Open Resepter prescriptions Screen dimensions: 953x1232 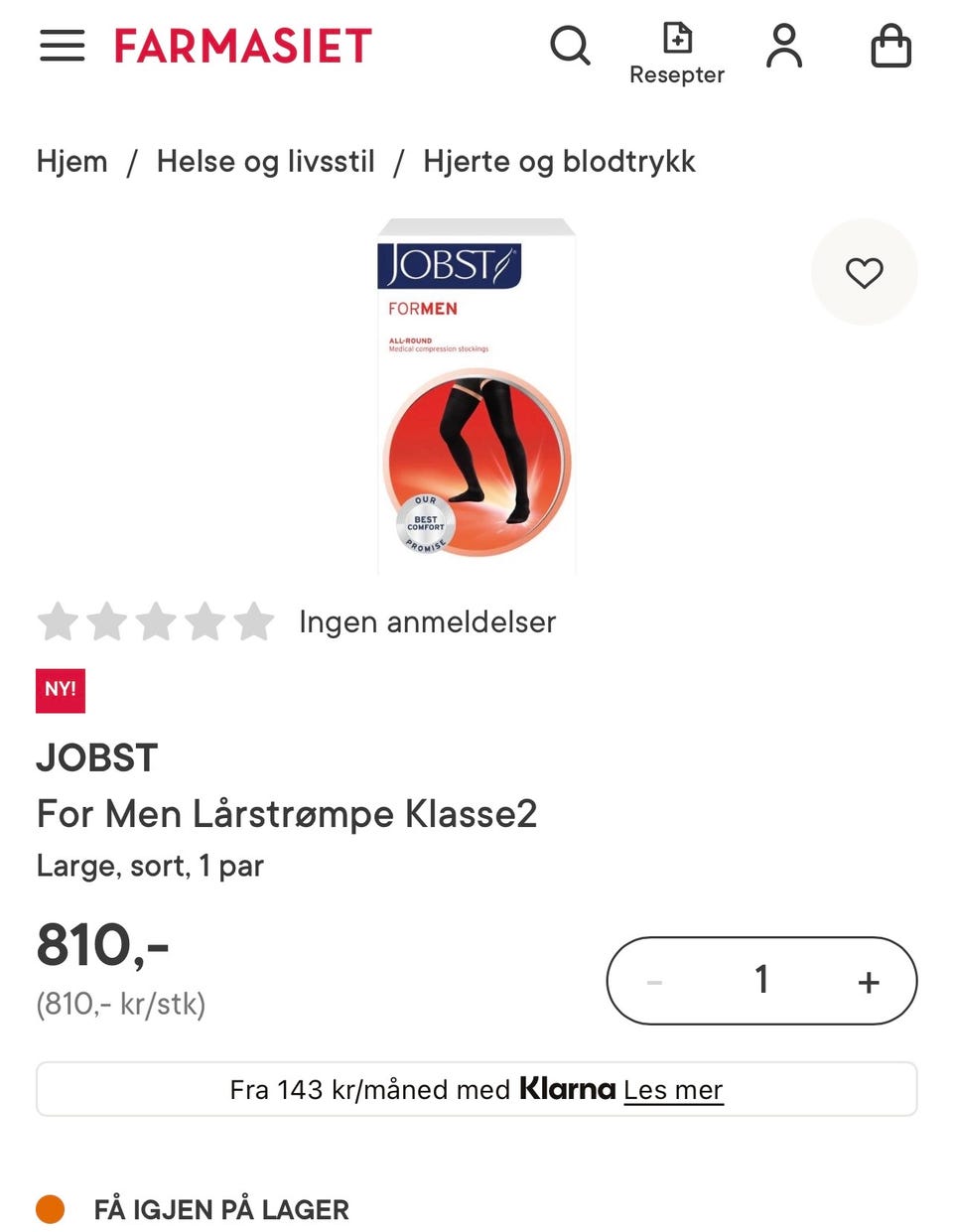(x=677, y=54)
